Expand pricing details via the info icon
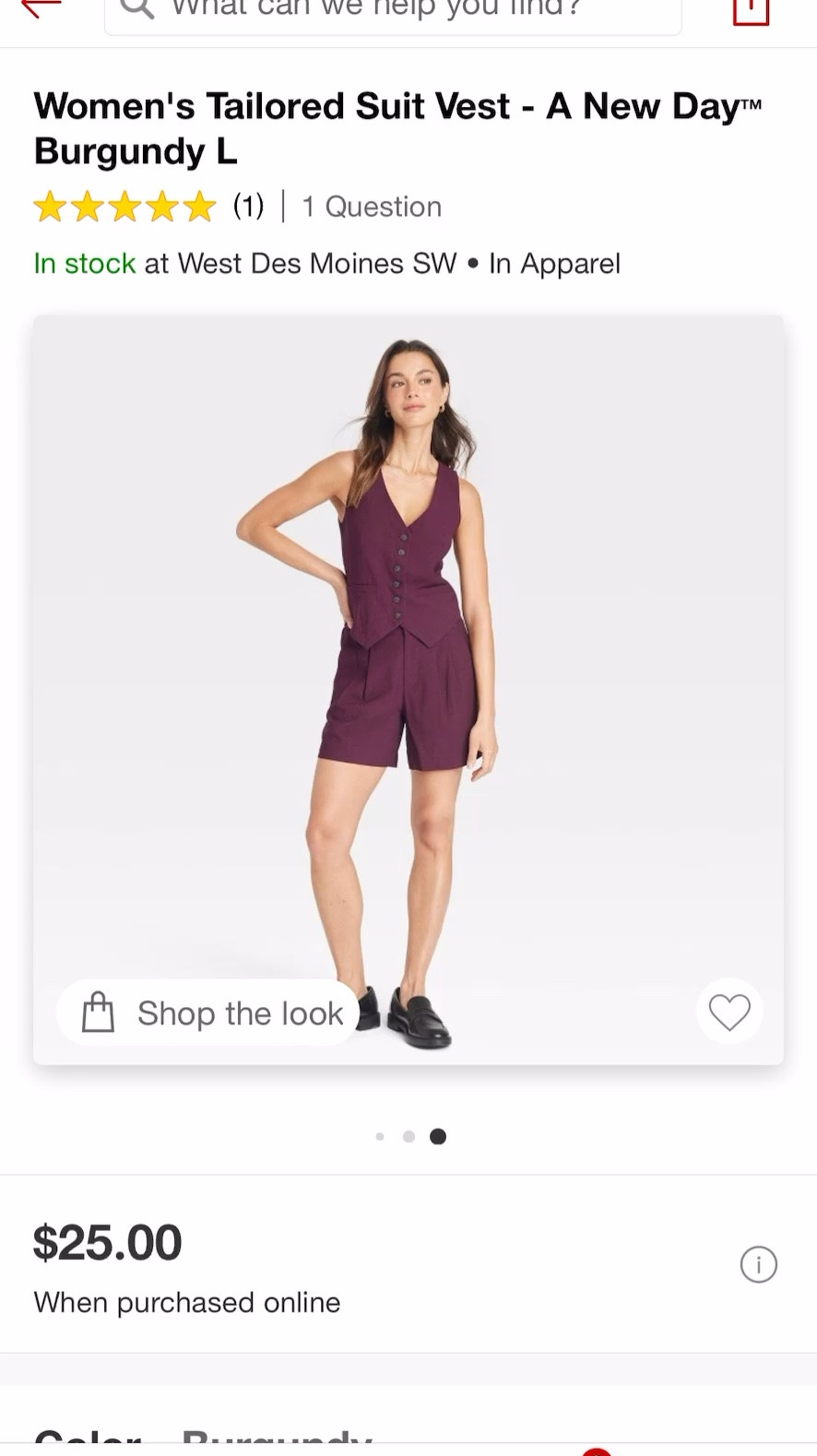This screenshot has height=1456, width=817. click(x=758, y=1264)
